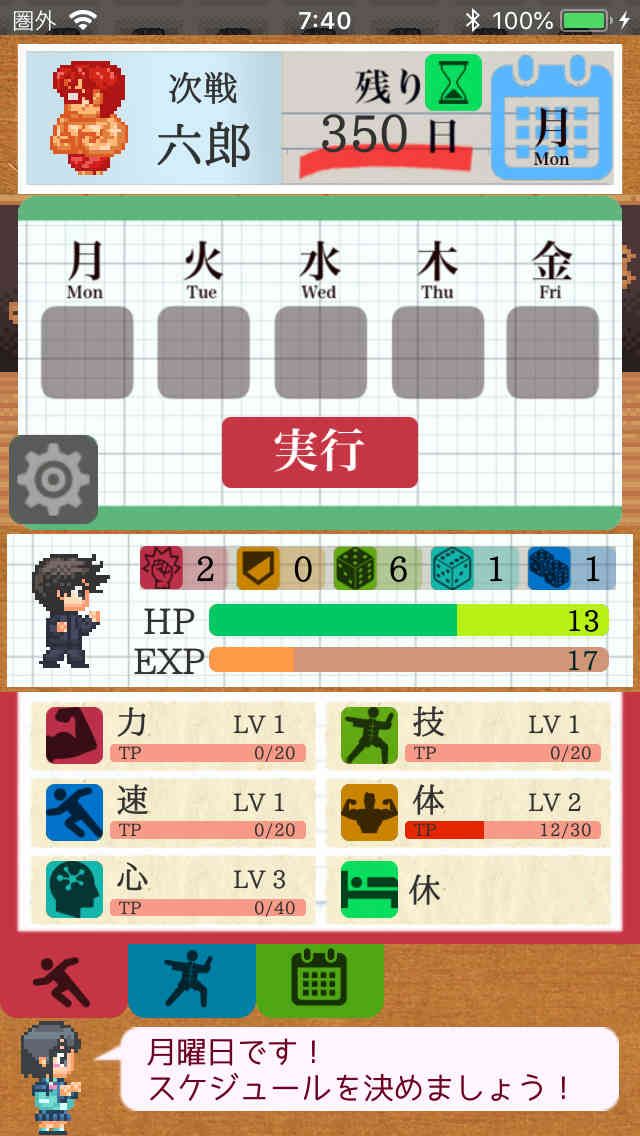The width and height of the screenshot is (640, 1136).
Task: View next opponent 六郎 panel
Action: pos(154,117)
